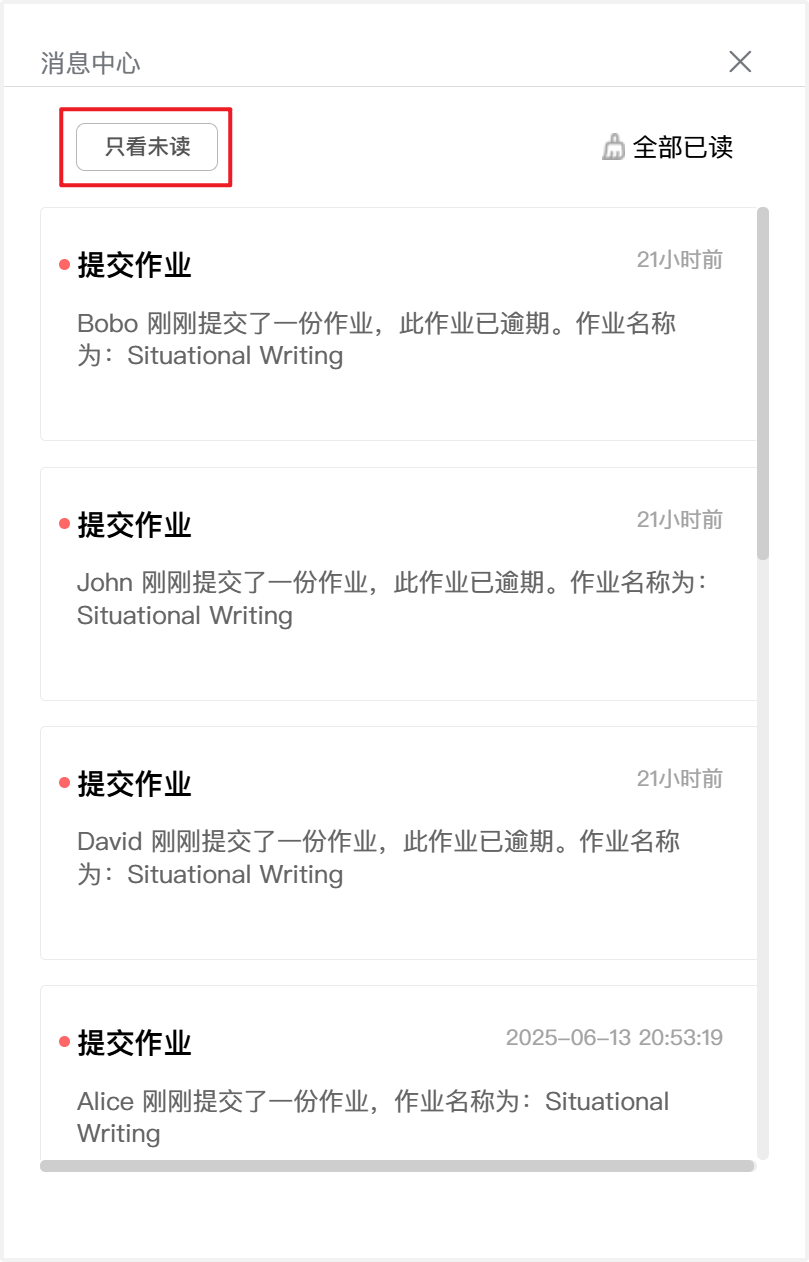Open Alice's 提交作业 notification
Image resolution: width=809 pixels, height=1262 pixels.
click(x=398, y=1085)
